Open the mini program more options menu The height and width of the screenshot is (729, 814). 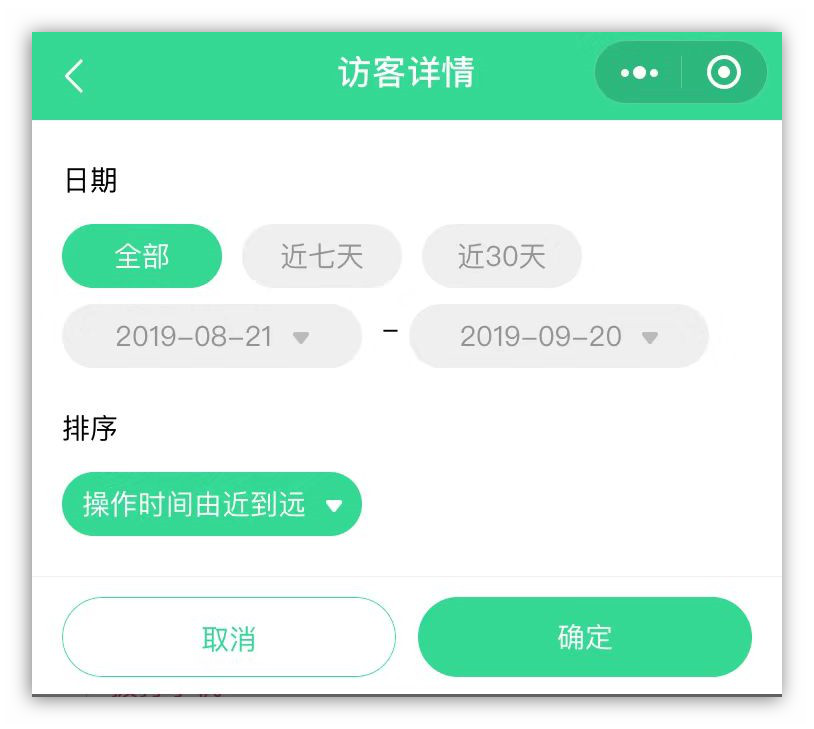(x=639, y=73)
